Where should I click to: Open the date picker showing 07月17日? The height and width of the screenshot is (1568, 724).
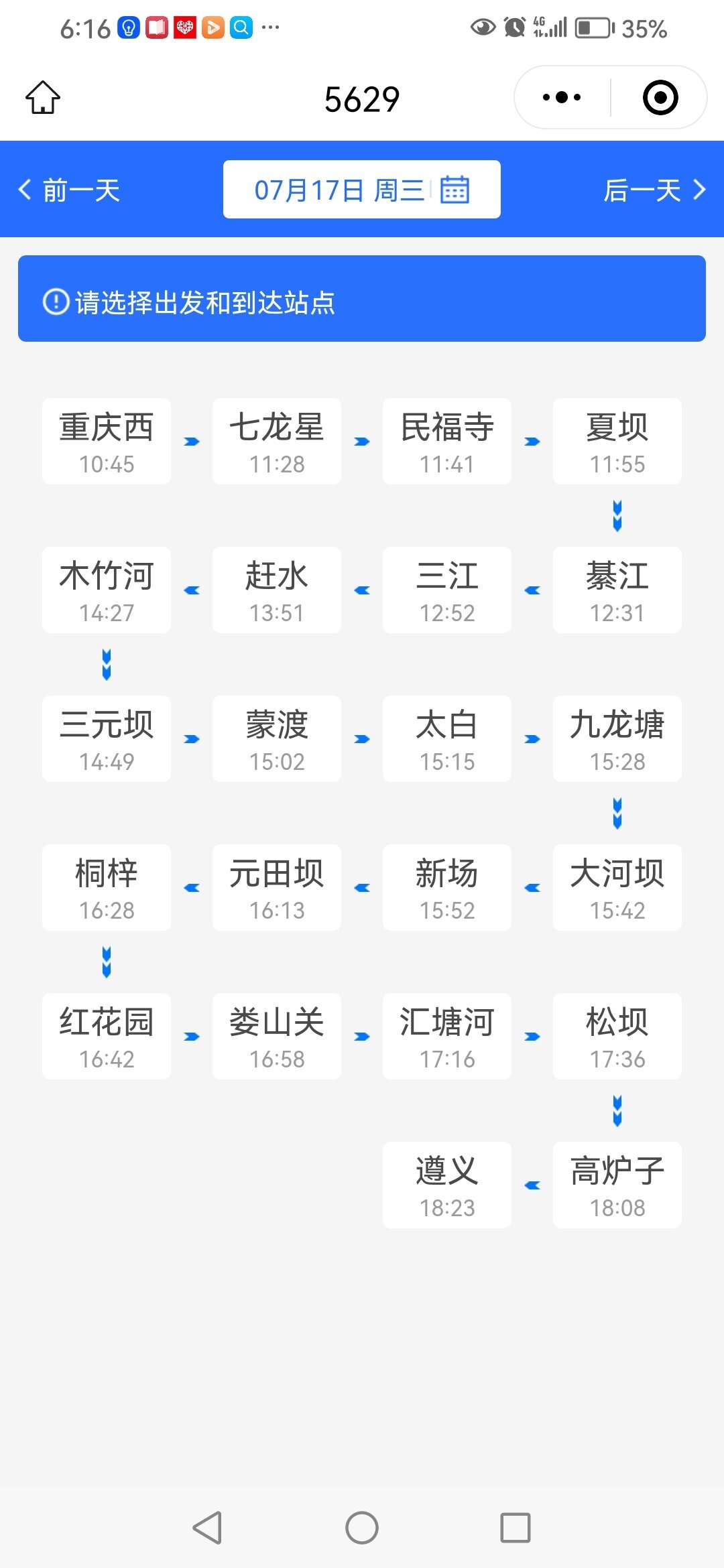coord(362,190)
